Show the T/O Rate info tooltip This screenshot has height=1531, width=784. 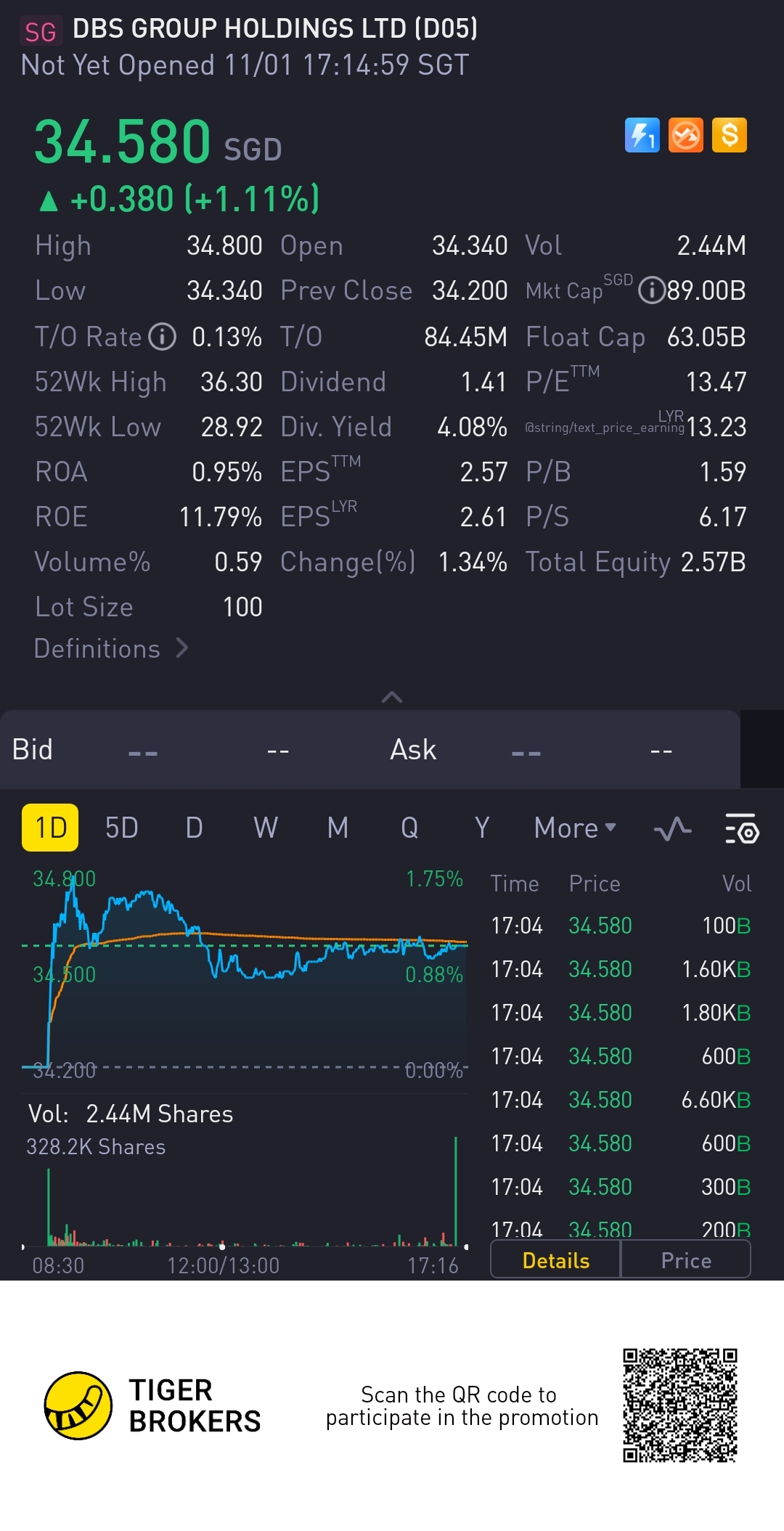162,337
